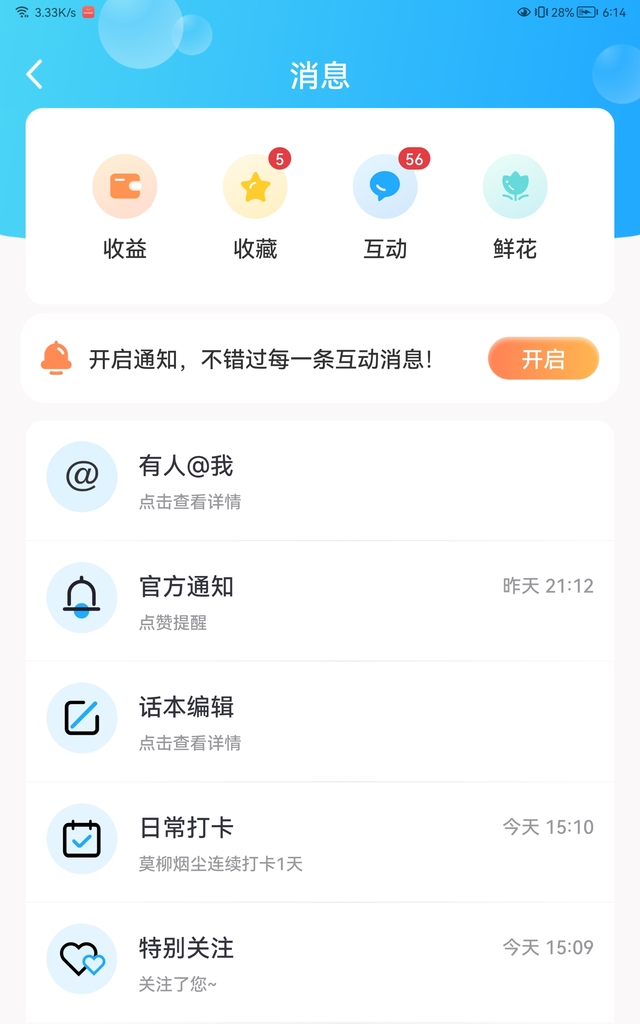Open 日常打卡 check-in messages

[x=320, y=842]
